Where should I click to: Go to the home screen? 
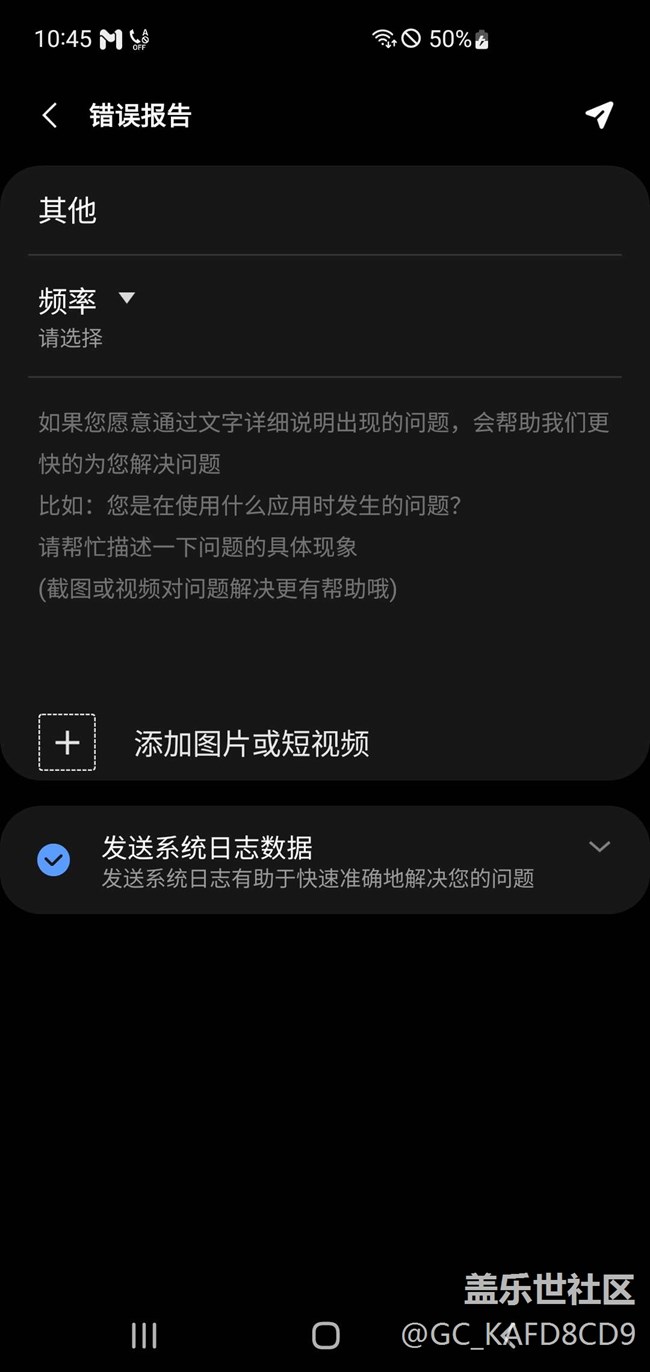[x=325, y=1335]
